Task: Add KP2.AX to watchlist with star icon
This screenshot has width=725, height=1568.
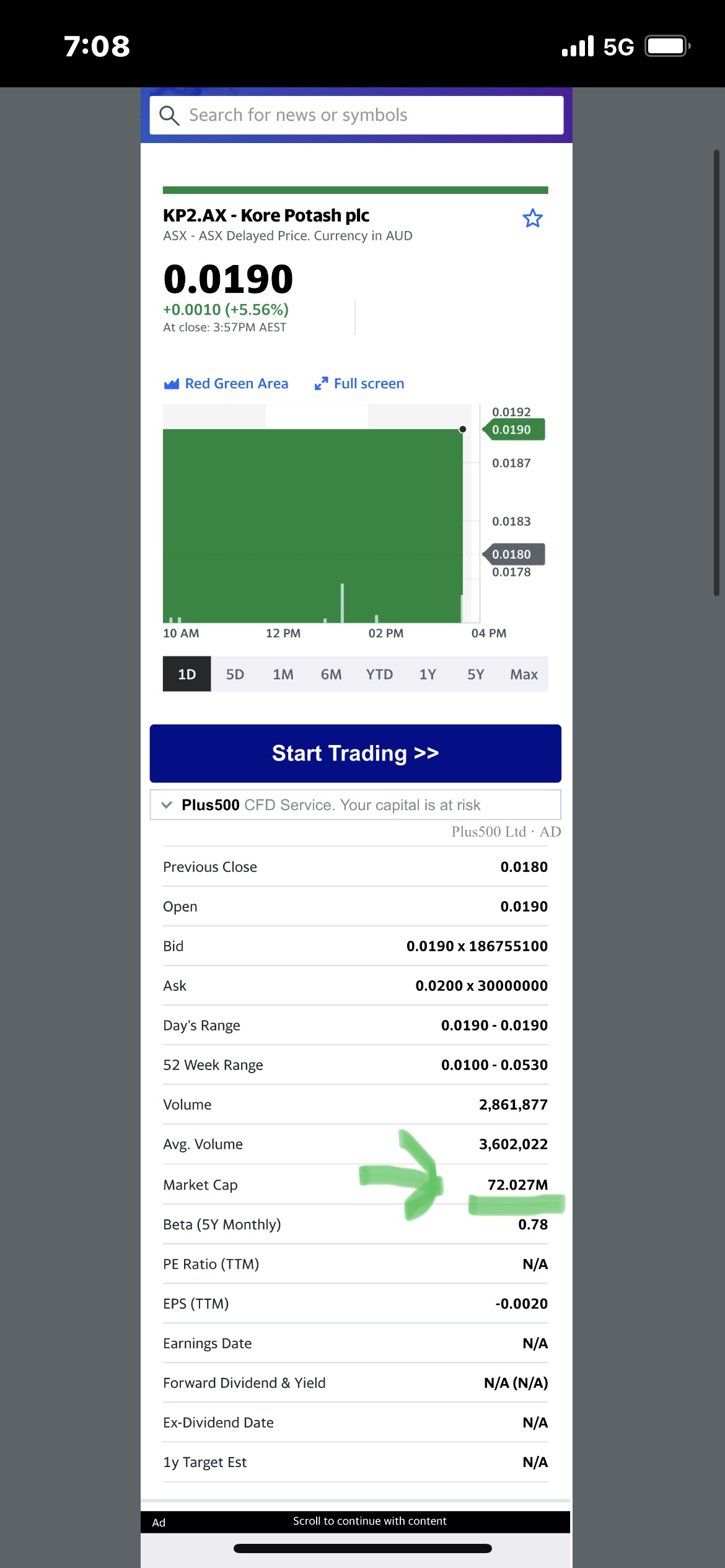Action: 532,218
